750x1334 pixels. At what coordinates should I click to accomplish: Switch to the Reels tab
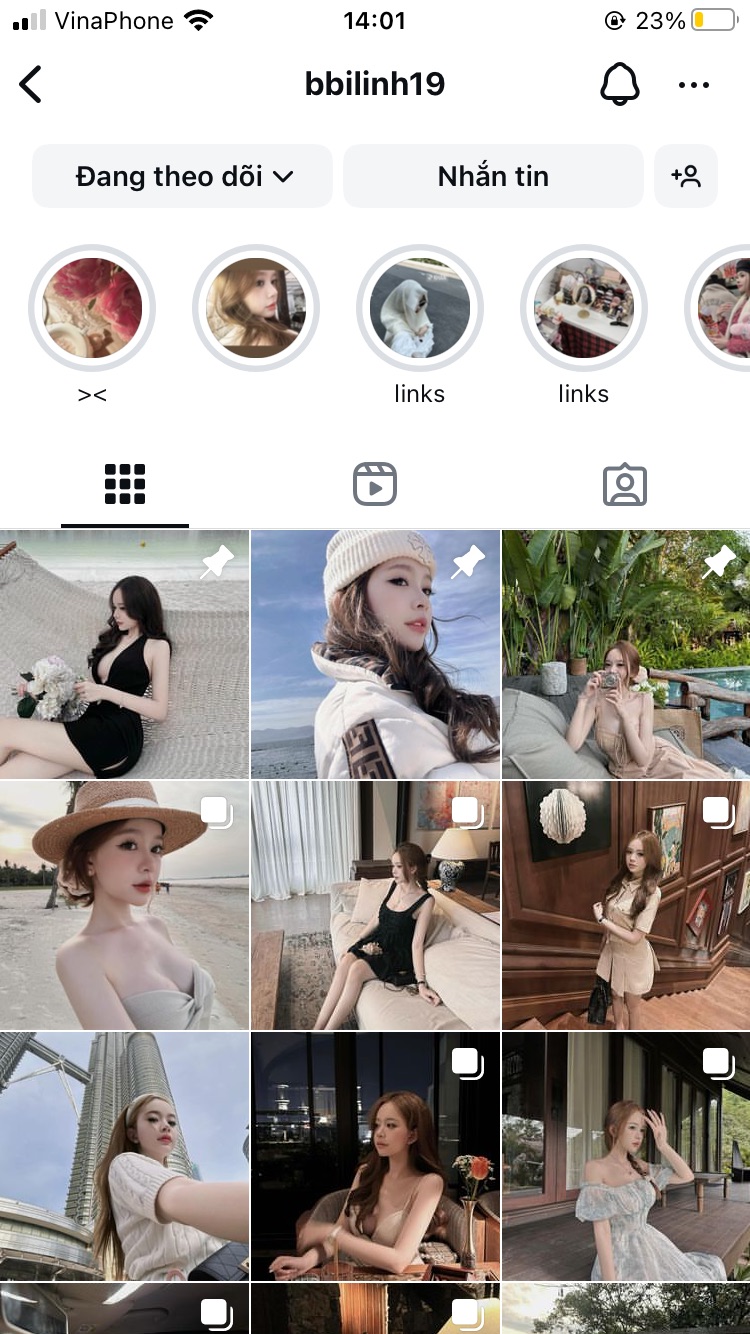[x=375, y=485]
